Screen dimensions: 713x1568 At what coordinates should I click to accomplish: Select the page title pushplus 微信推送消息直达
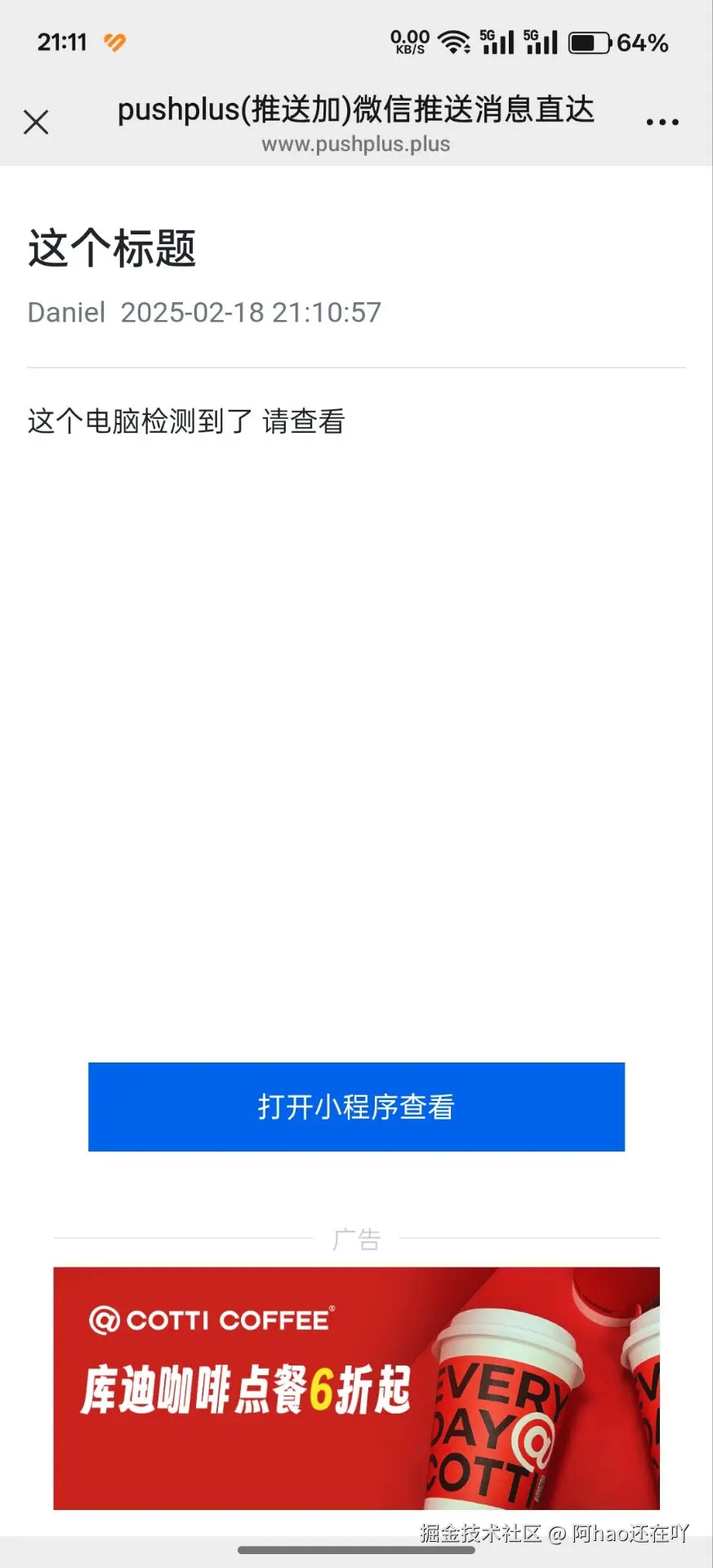[x=355, y=110]
